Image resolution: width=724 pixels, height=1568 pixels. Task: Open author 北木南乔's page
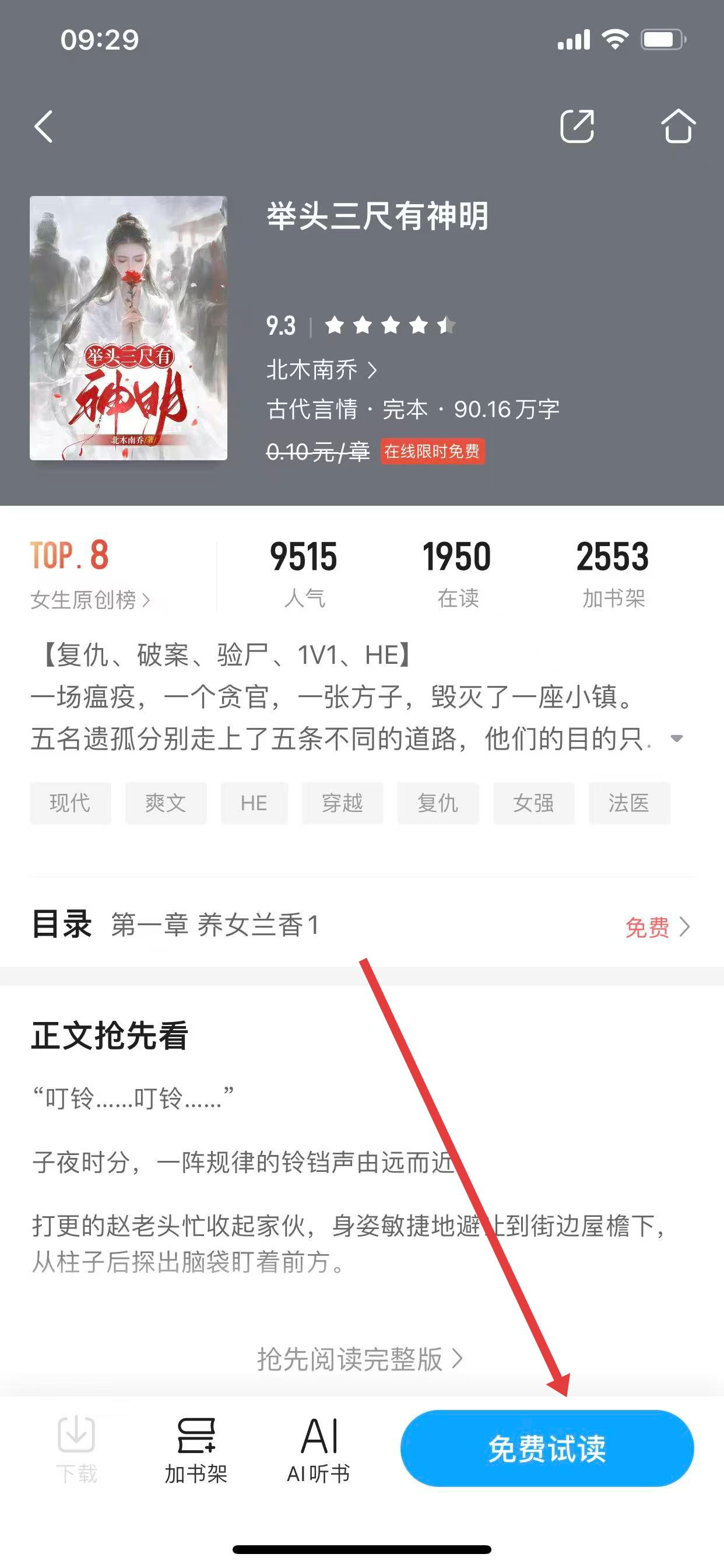(x=321, y=369)
